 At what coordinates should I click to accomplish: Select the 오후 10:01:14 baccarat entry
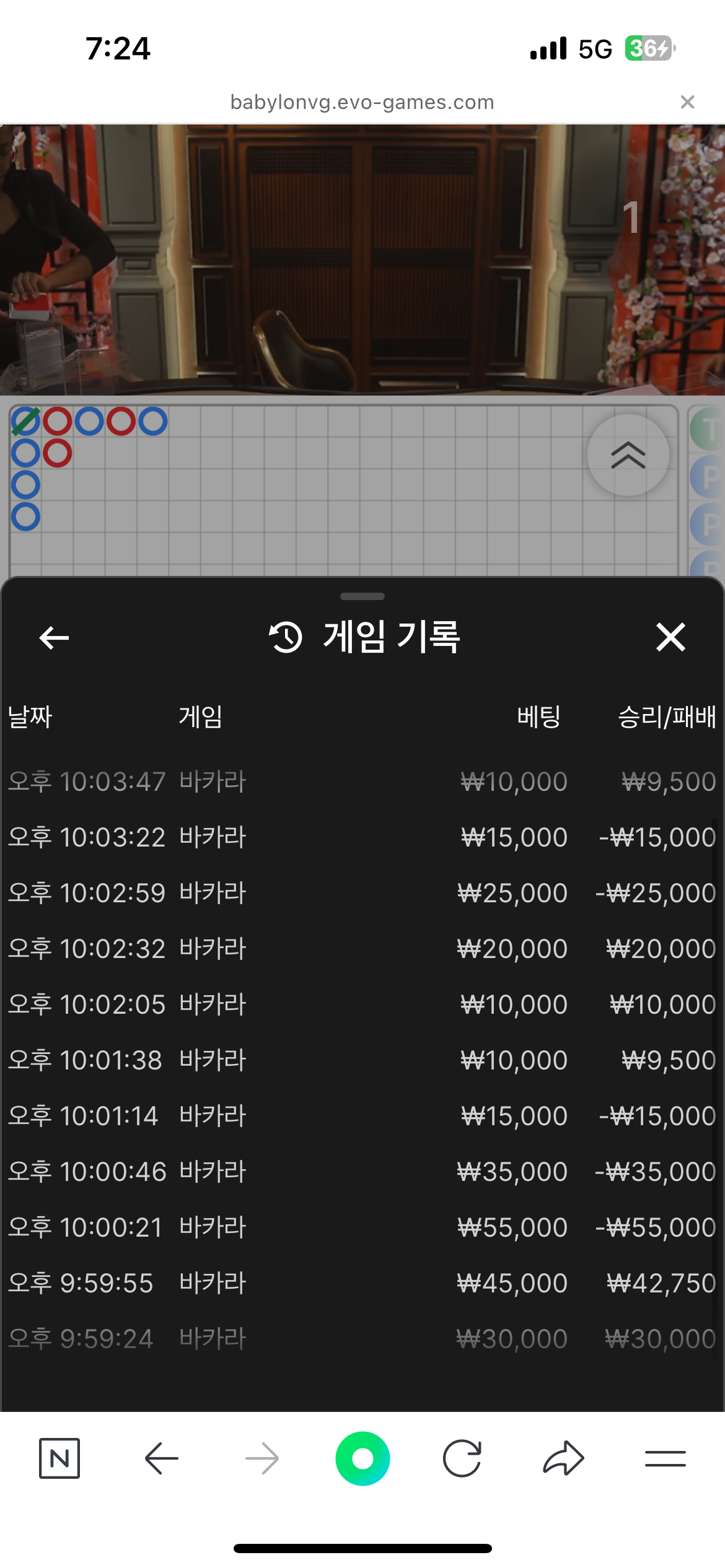(362, 1116)
